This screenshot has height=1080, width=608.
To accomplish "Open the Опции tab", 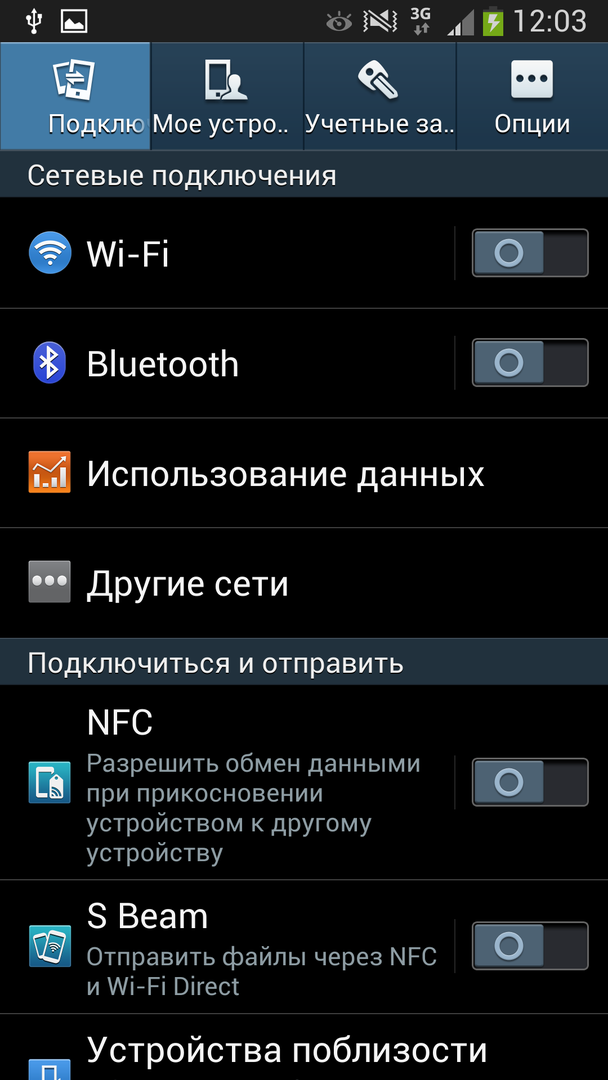I will pos(532,97).
